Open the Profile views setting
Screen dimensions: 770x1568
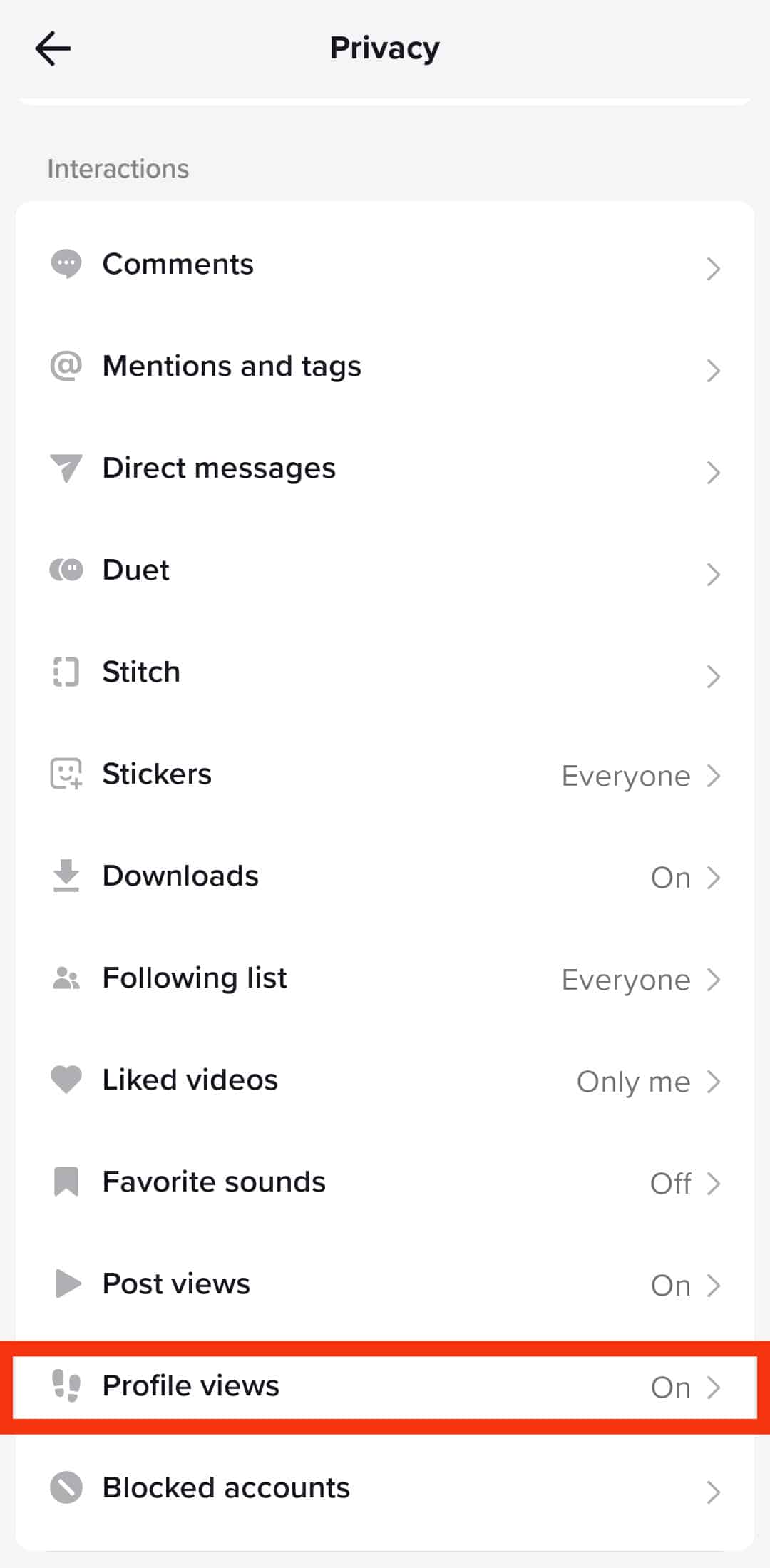tap(385, 1386)
